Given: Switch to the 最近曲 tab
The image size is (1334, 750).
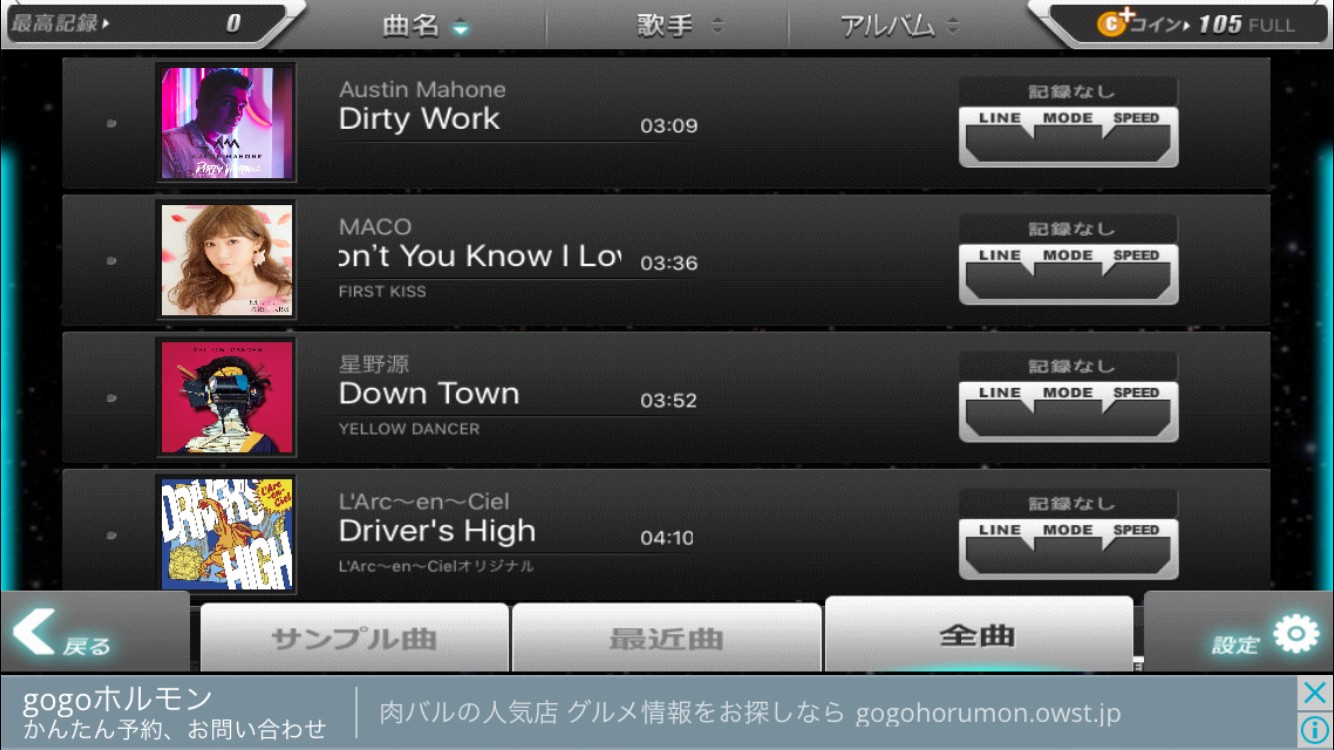Looking at the screenshot, I should point(666,639).
